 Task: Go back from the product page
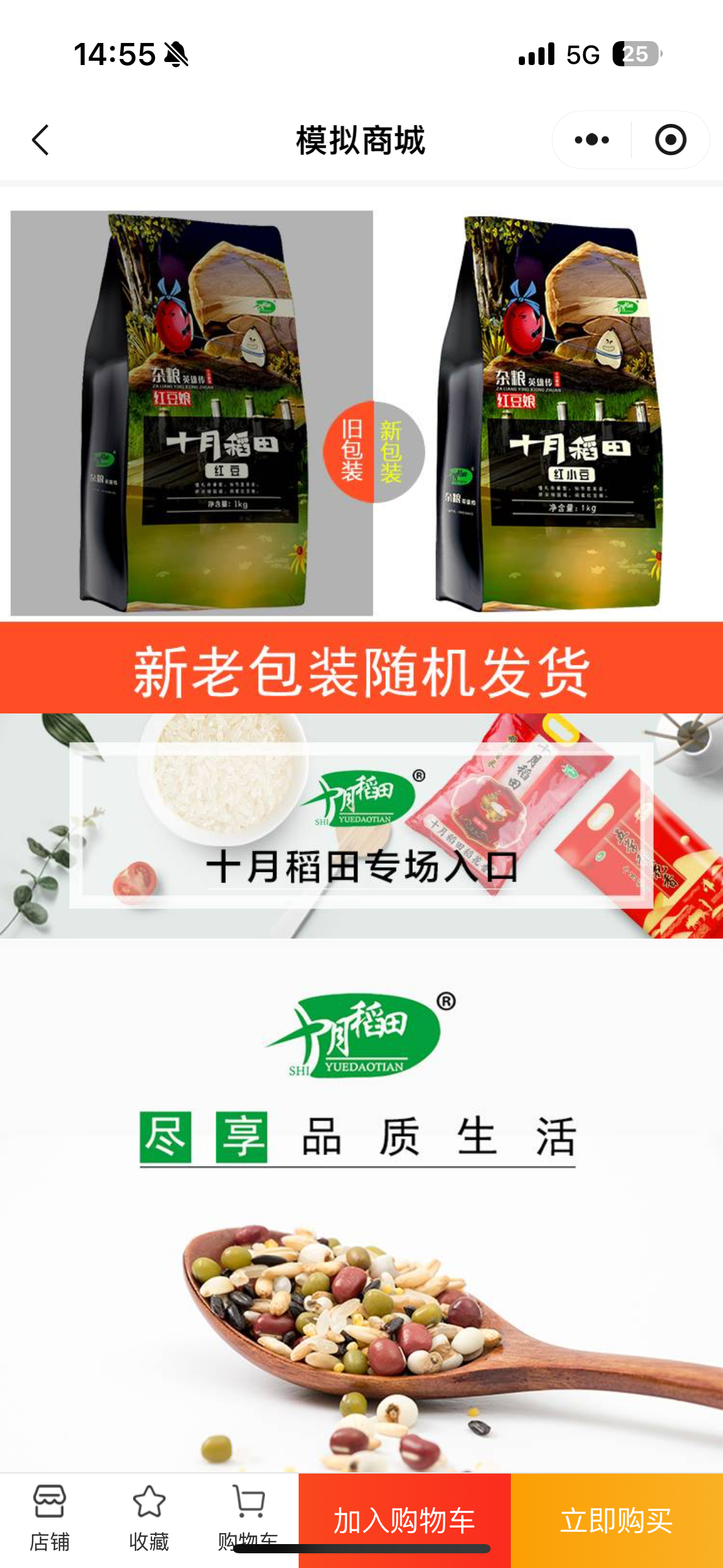tap(40, 140)
